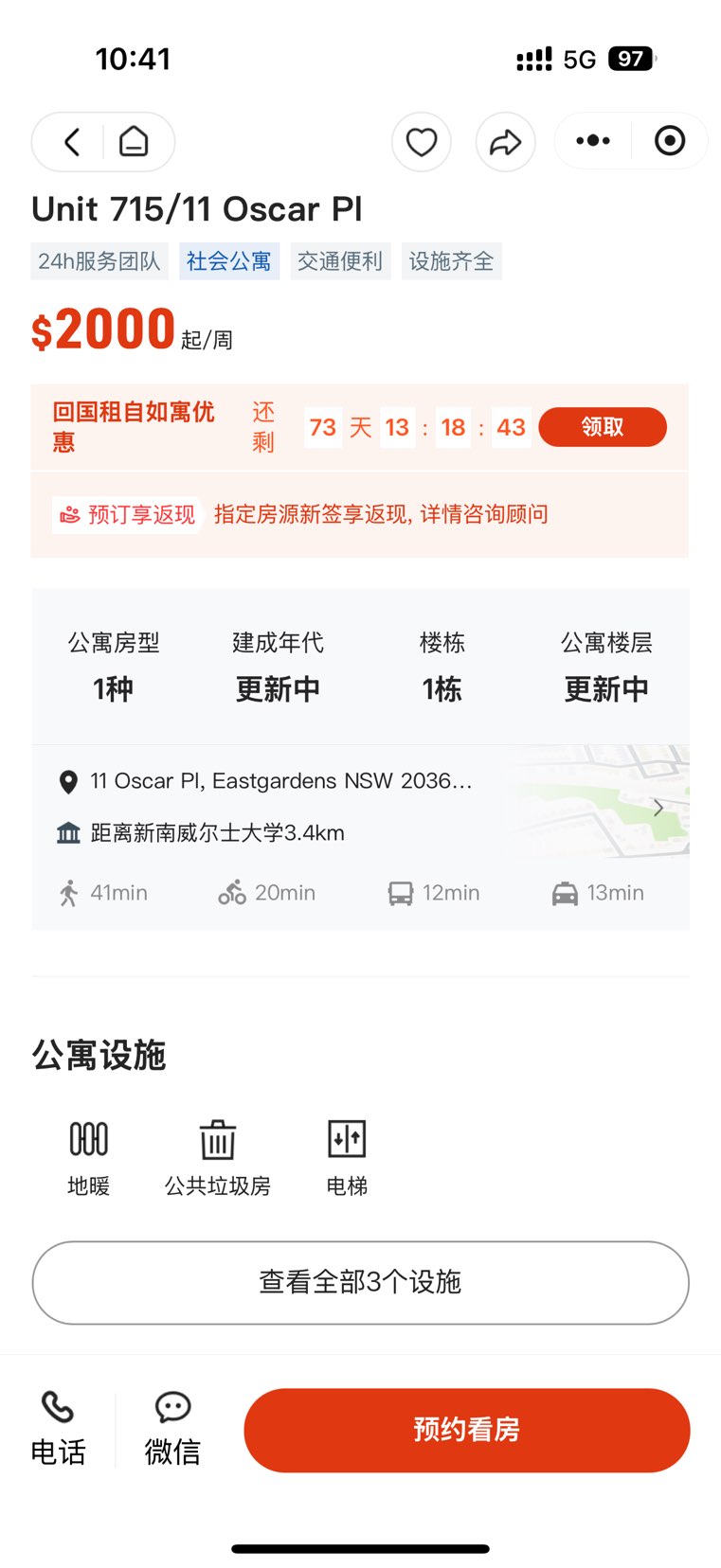Open the 预订享返现 cashback promotion details
The image size is (721, 1568).
click(359, 515)
